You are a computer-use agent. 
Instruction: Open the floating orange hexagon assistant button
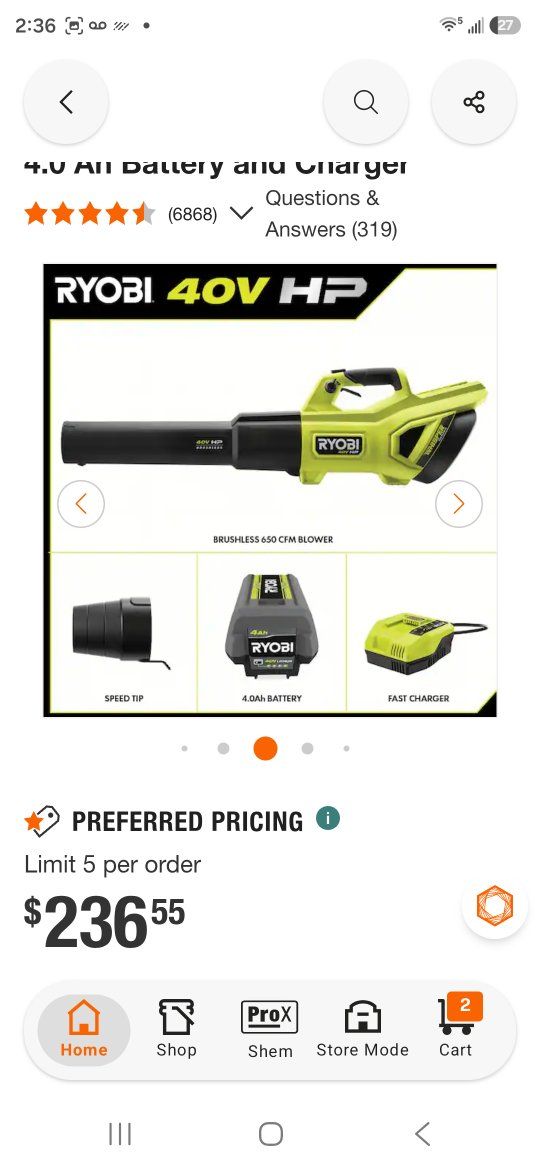pos(495,905)
